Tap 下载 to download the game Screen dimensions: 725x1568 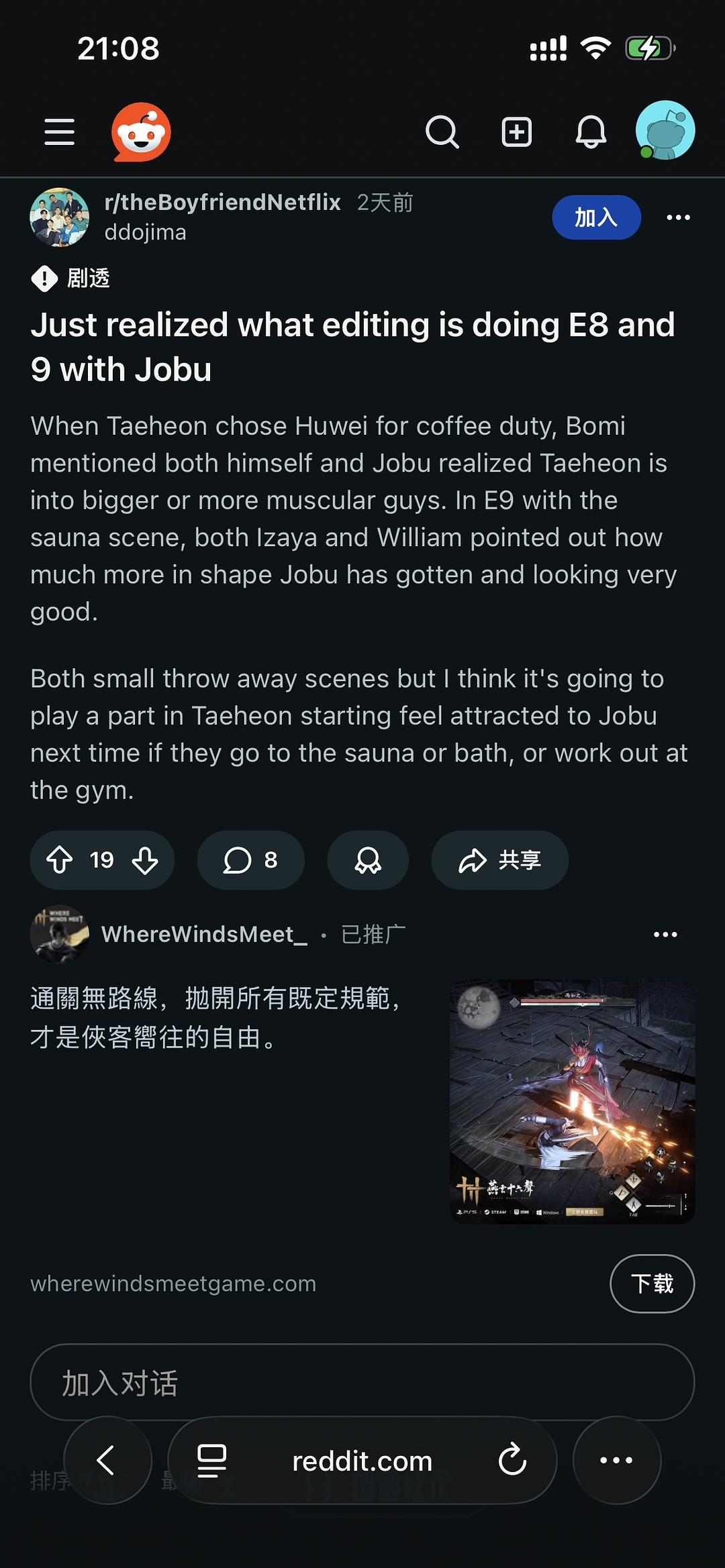click(x=652, y=1283)
